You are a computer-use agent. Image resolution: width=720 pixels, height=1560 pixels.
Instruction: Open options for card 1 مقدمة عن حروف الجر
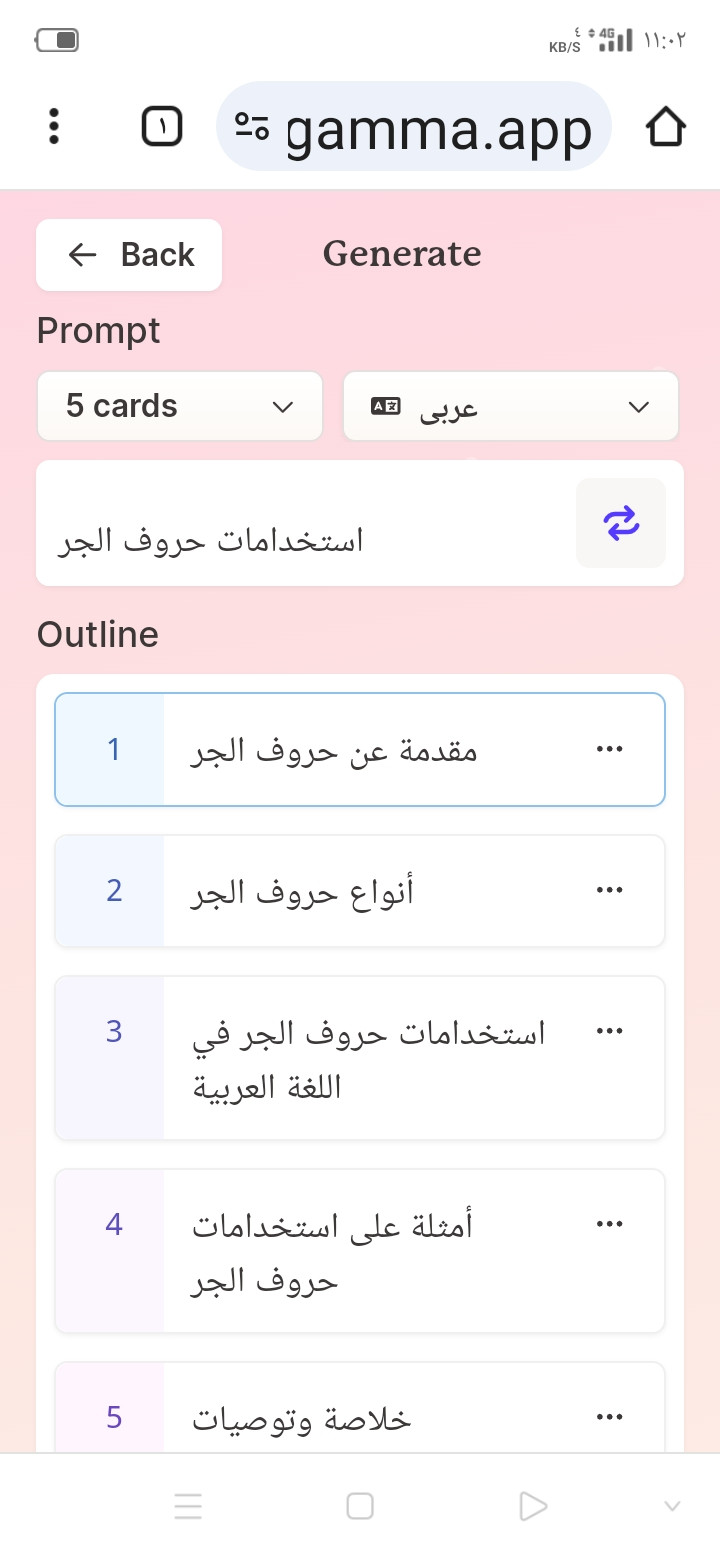click(609, 749)
